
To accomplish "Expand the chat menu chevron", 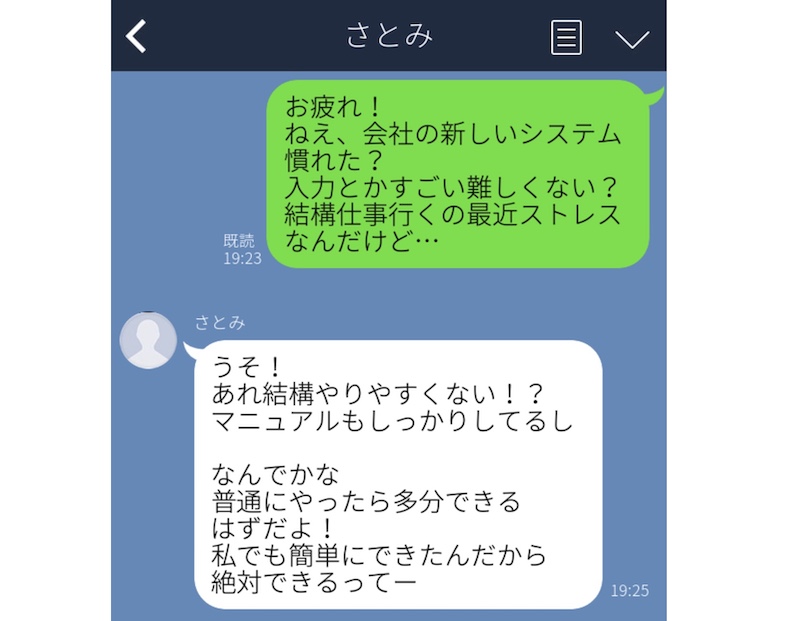I will point(631,39).
